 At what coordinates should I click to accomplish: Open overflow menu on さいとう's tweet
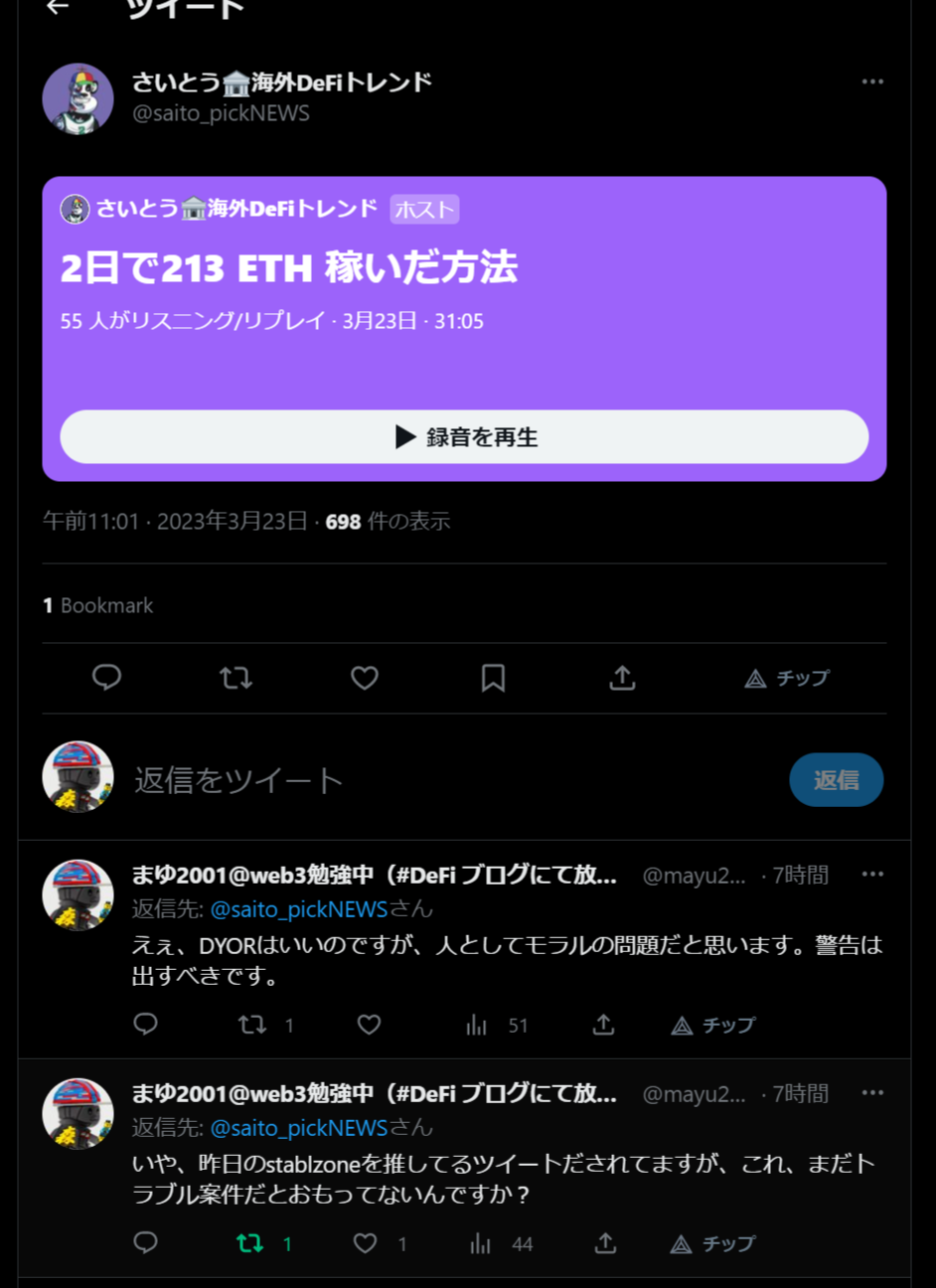(872, 81)
